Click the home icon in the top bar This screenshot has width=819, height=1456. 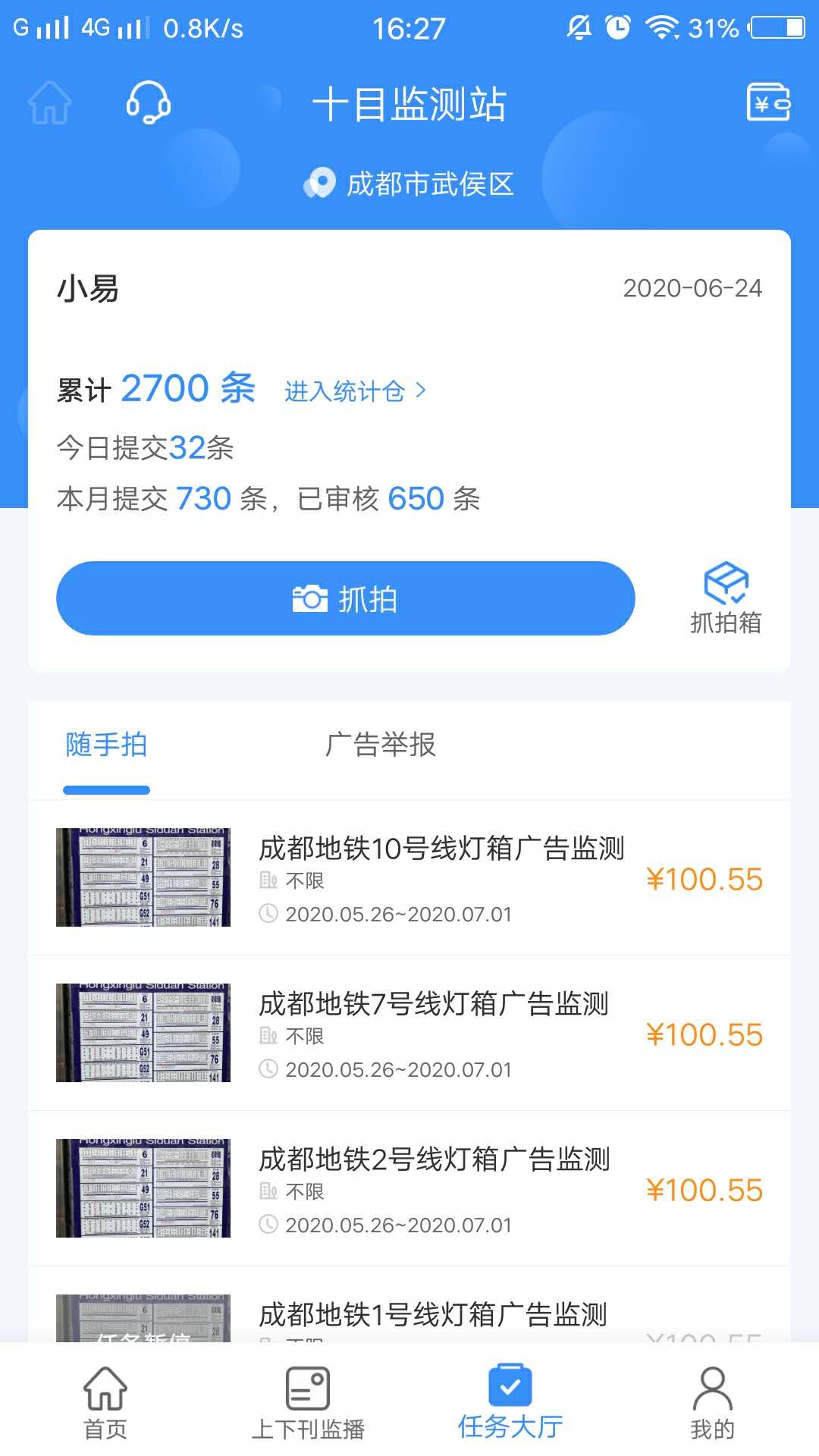point(49,103)
